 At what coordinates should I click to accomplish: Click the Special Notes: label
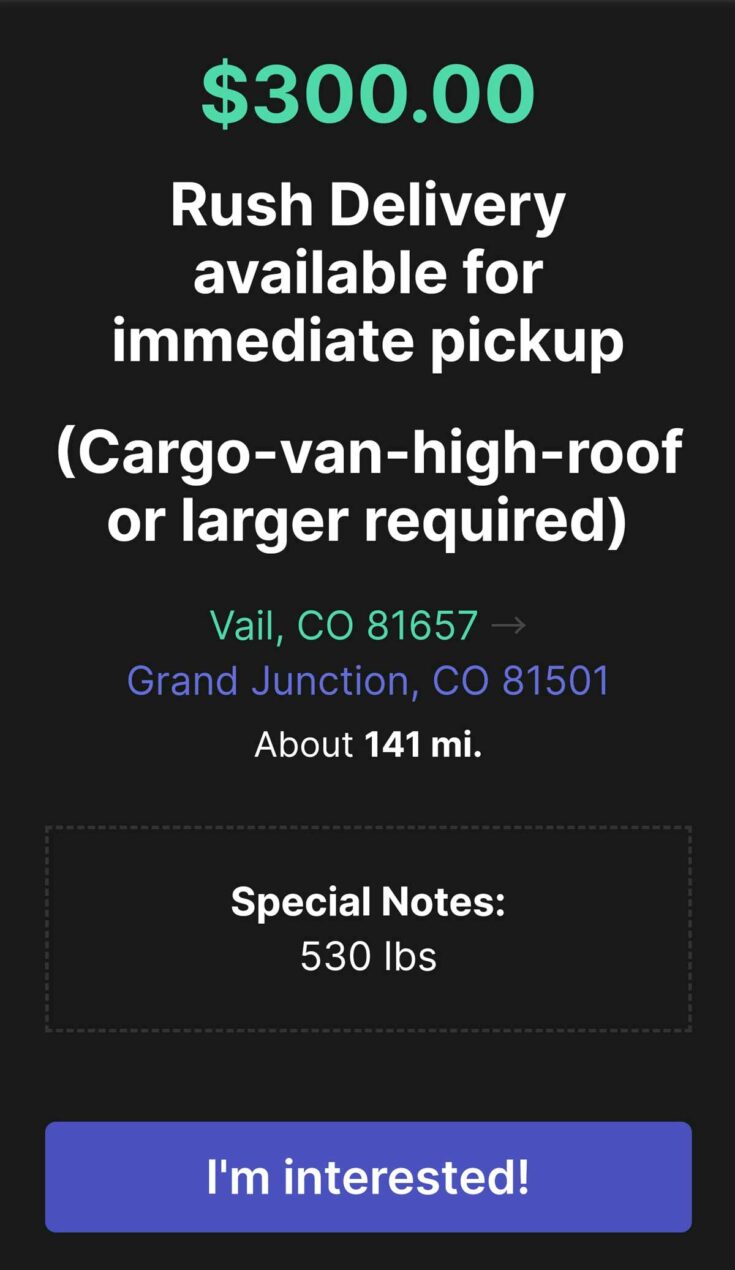point(368,901)
